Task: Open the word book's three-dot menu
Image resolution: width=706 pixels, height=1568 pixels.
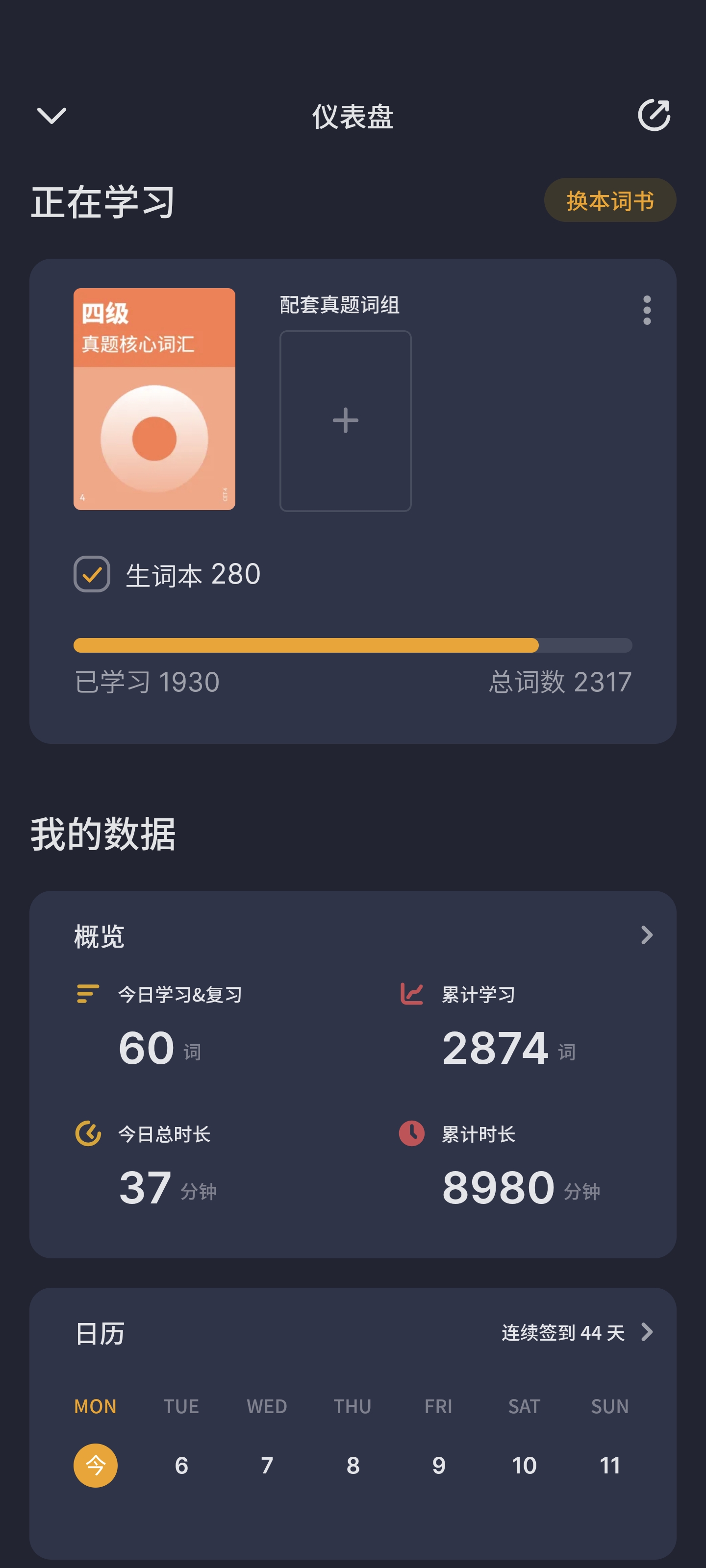Action: (x=647, y=311)
